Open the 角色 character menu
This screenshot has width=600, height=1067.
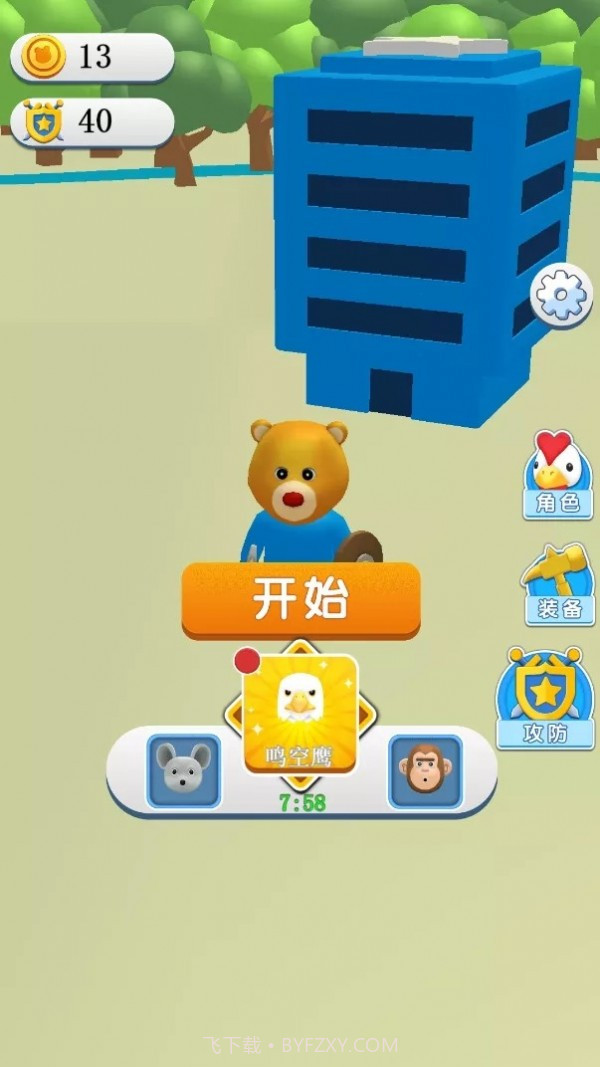pos(557,475)
